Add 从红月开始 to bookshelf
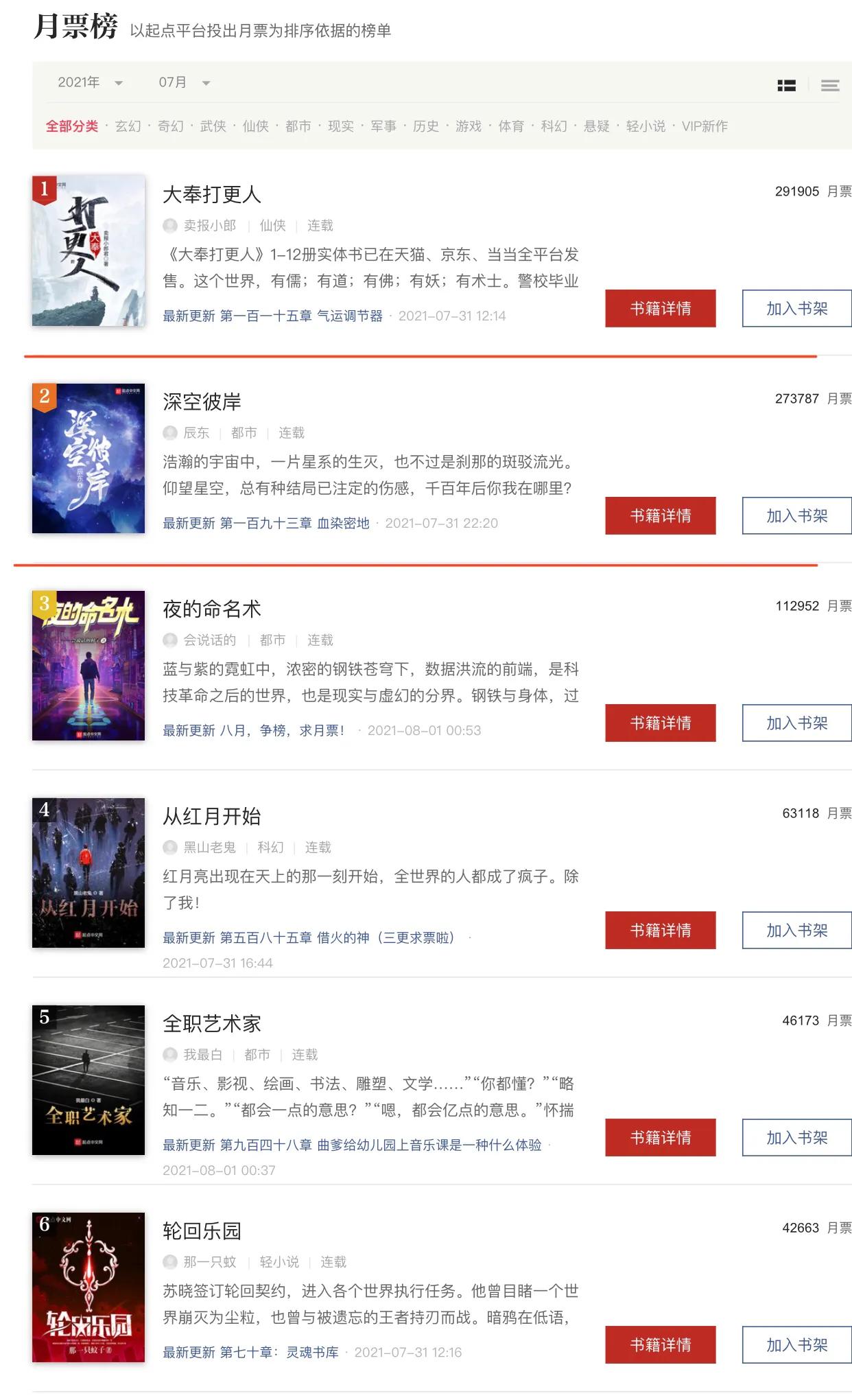 [x=796, y=931]
